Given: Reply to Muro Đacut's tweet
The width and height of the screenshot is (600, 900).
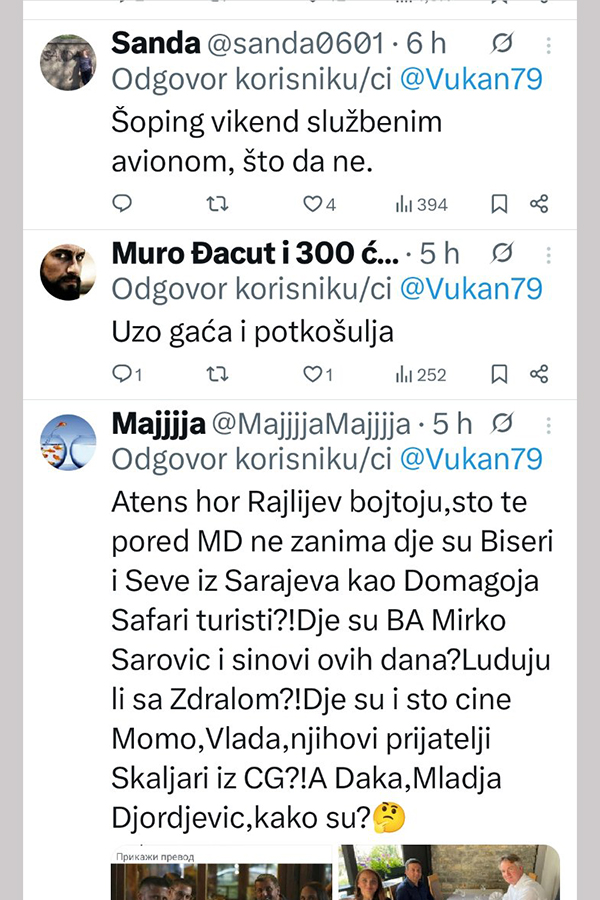Looking at the screenshot, I should click(122, 374).
